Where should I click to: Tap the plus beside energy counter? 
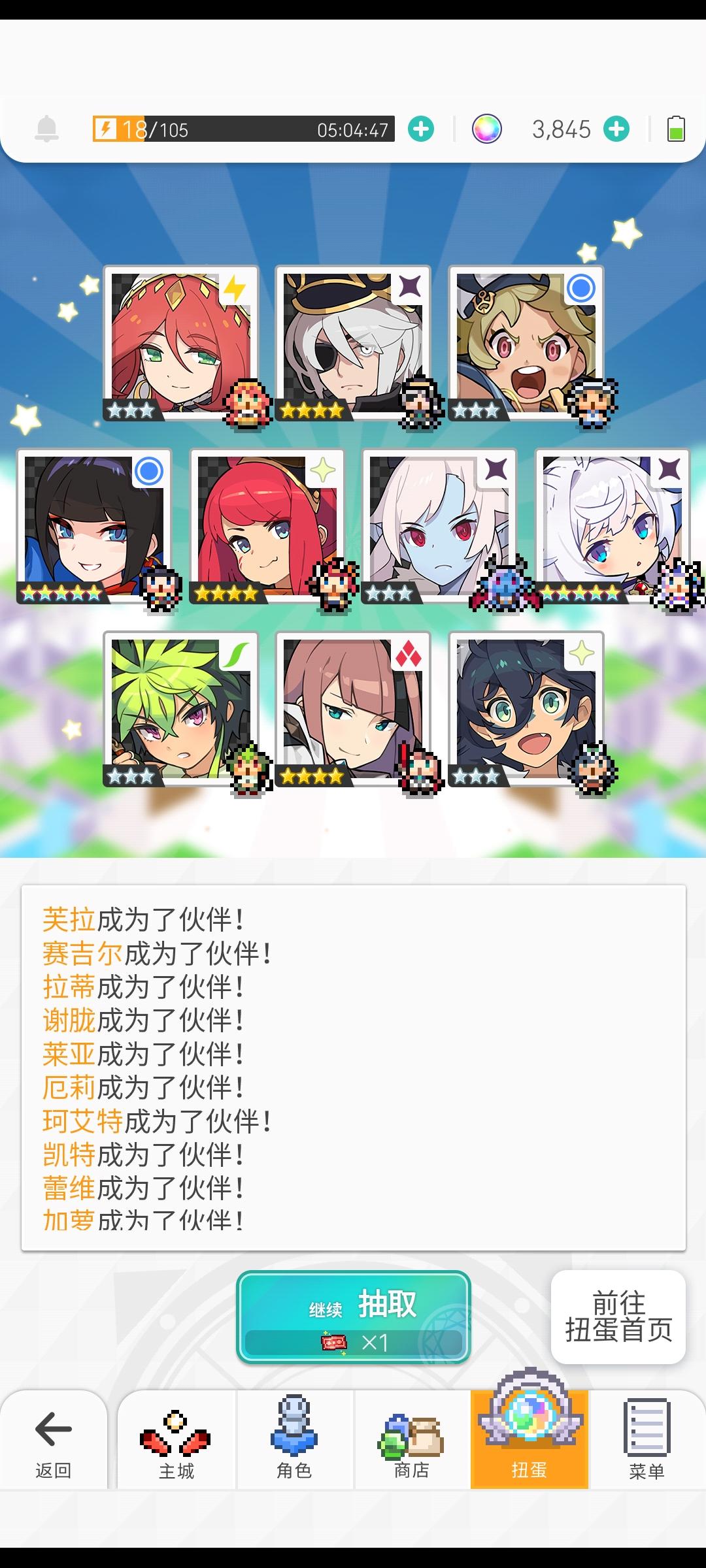(421, 129)
